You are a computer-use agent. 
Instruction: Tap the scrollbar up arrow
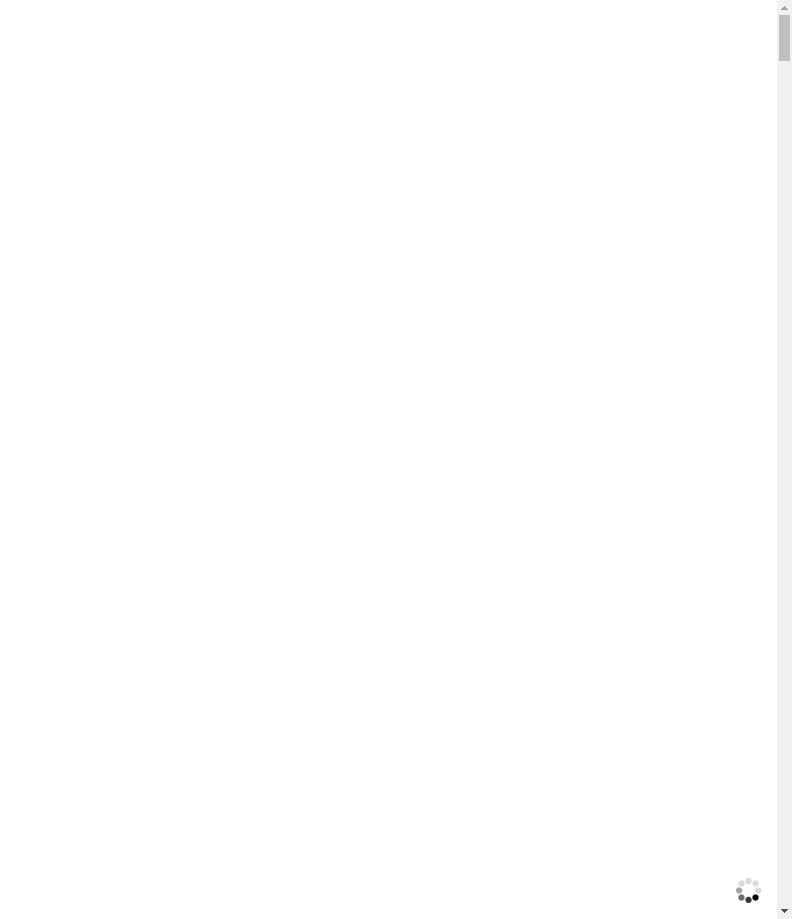(784, 7)
